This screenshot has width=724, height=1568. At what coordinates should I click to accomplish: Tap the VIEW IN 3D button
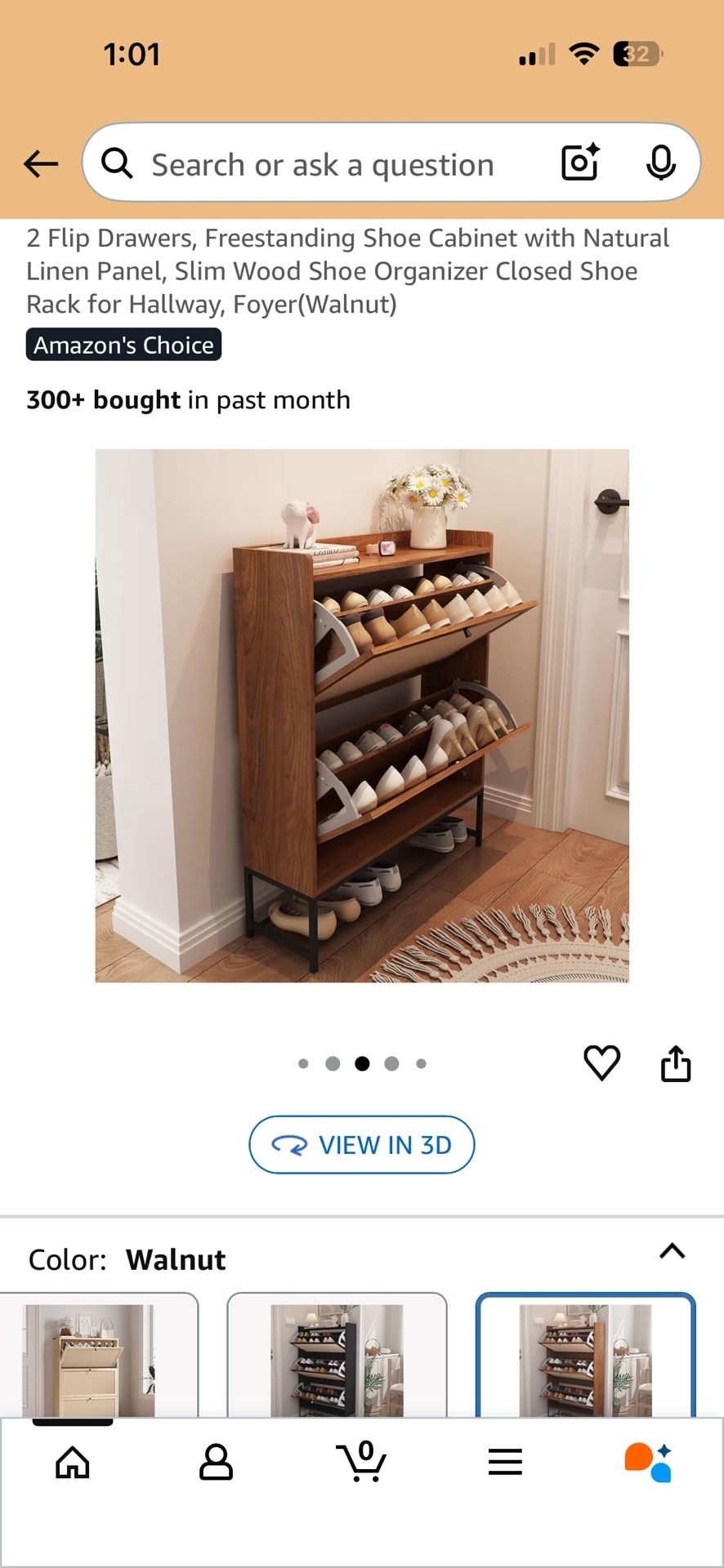[362, 1144]
